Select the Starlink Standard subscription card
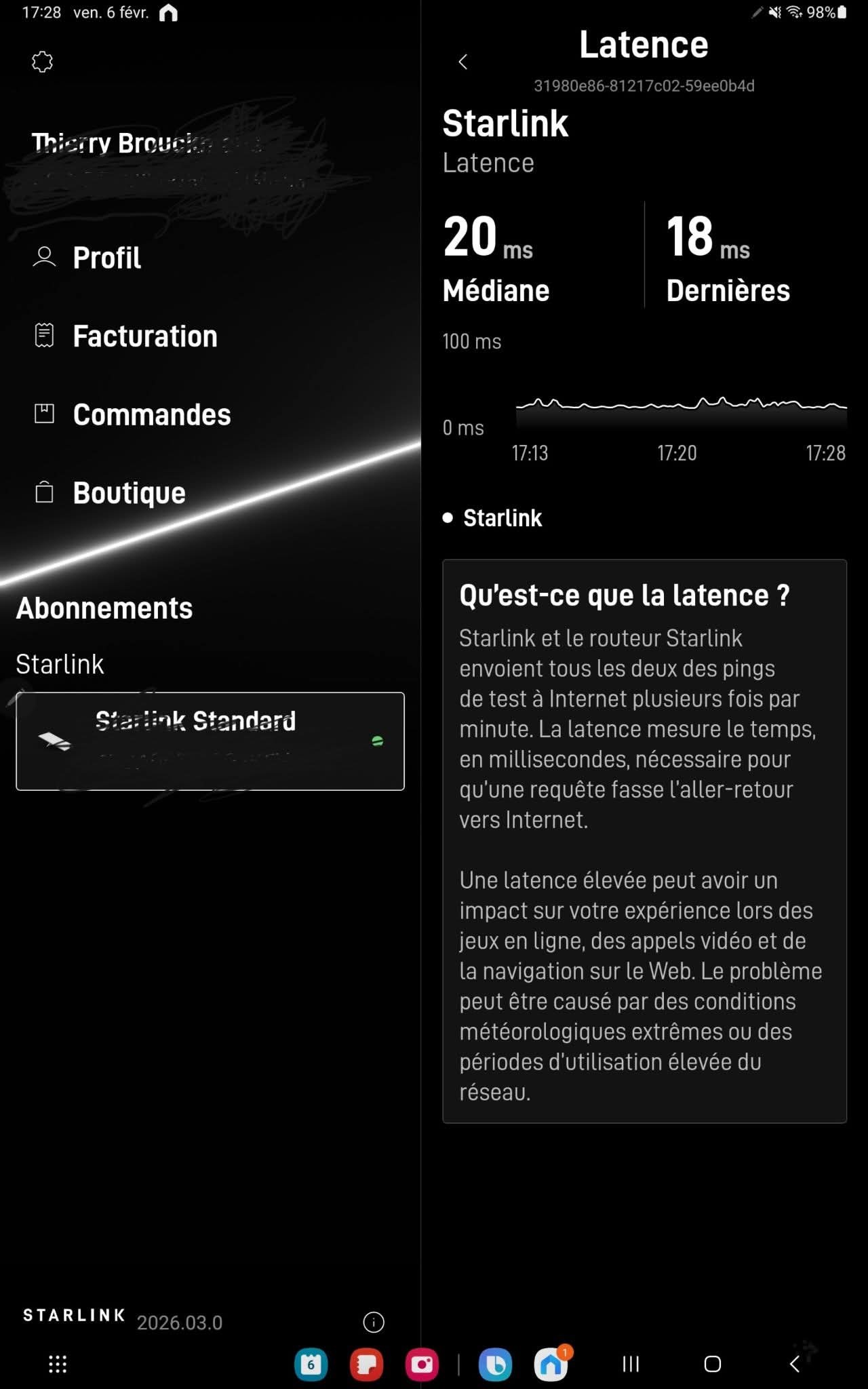The image size is (868, 1389). coord(210,741)
